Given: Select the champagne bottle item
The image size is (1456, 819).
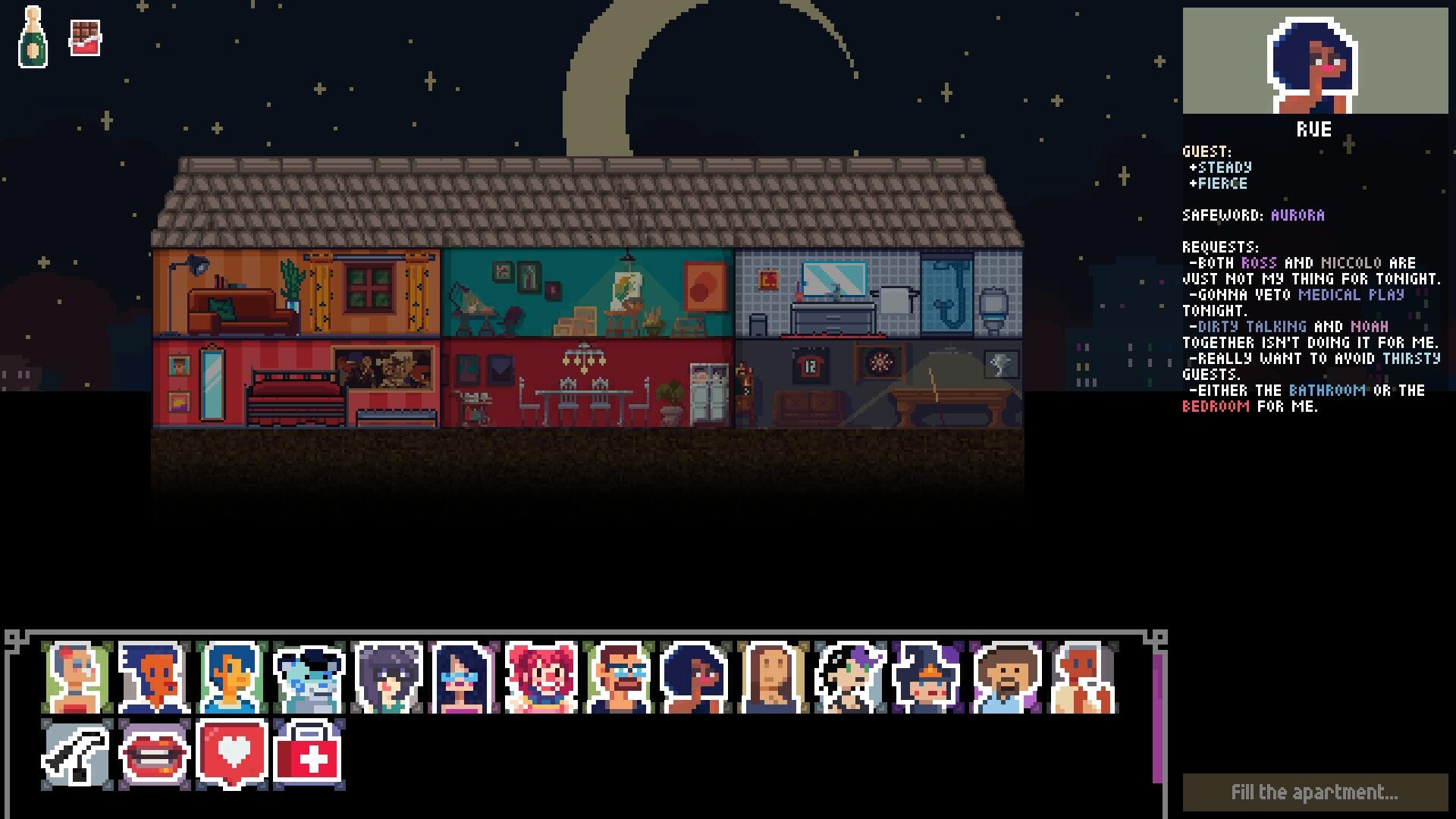Looking at the screenshot, I should click(x=33, y=37).
